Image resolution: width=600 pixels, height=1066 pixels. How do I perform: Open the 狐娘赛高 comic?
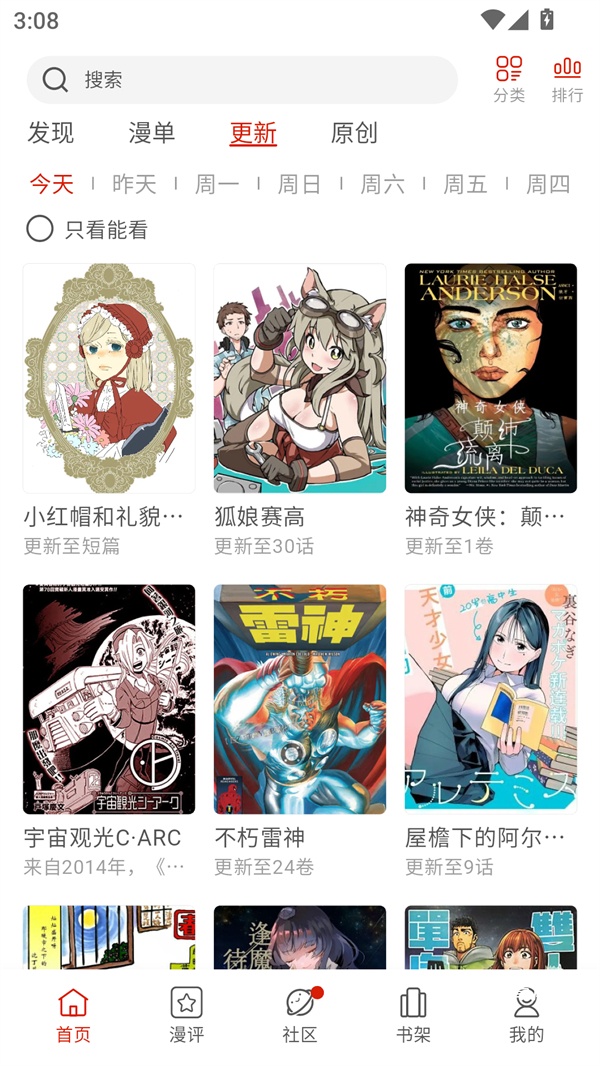pos(299,379)
